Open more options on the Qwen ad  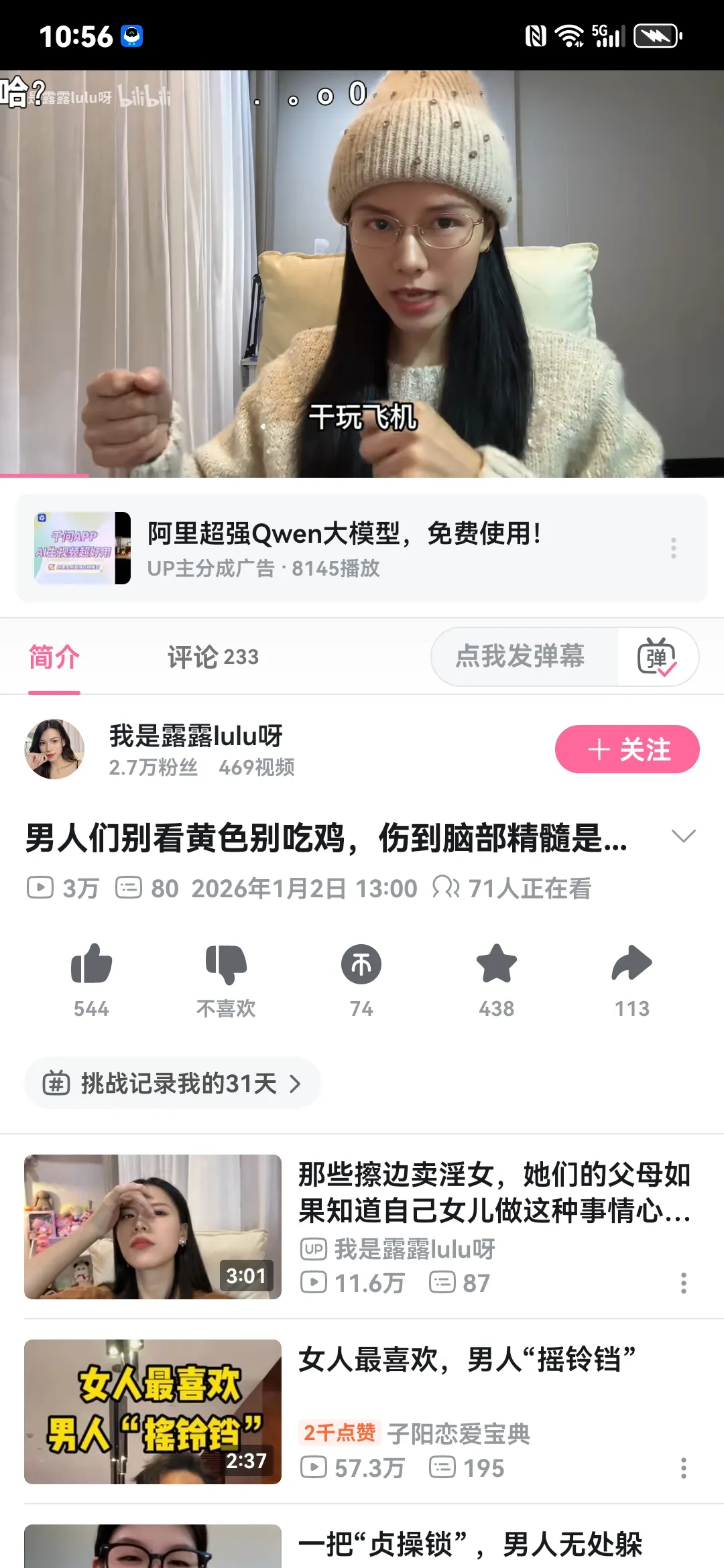674,548
